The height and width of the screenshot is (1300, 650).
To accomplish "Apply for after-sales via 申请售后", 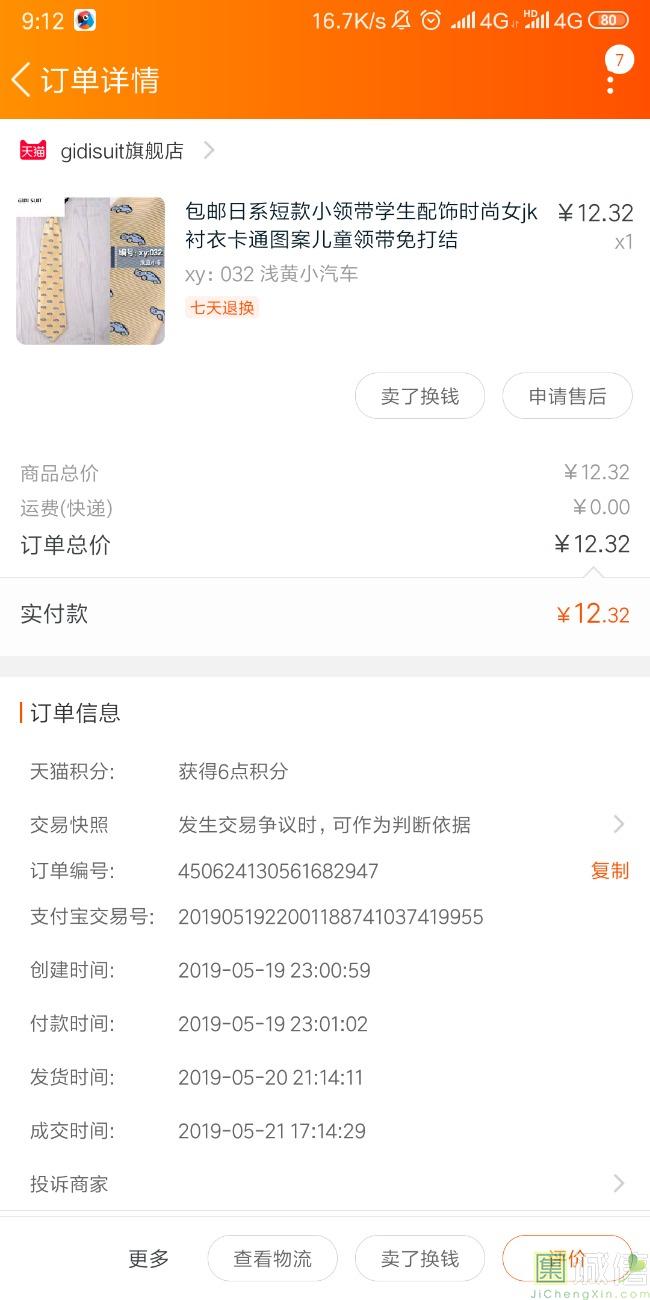I will [567, 397].
